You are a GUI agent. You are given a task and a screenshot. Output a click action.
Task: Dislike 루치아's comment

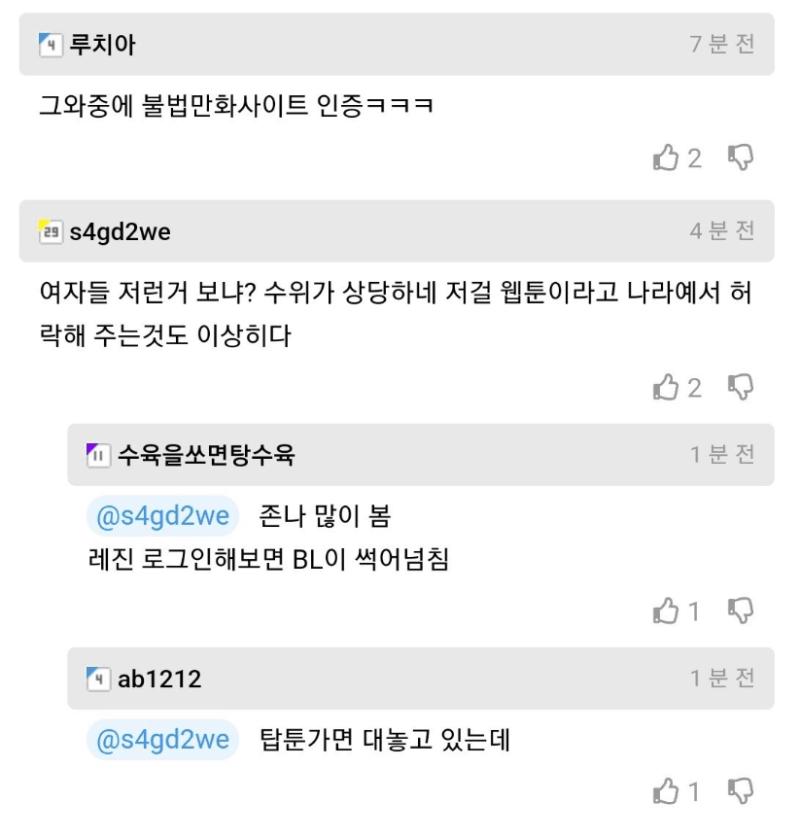click(740, 157)
